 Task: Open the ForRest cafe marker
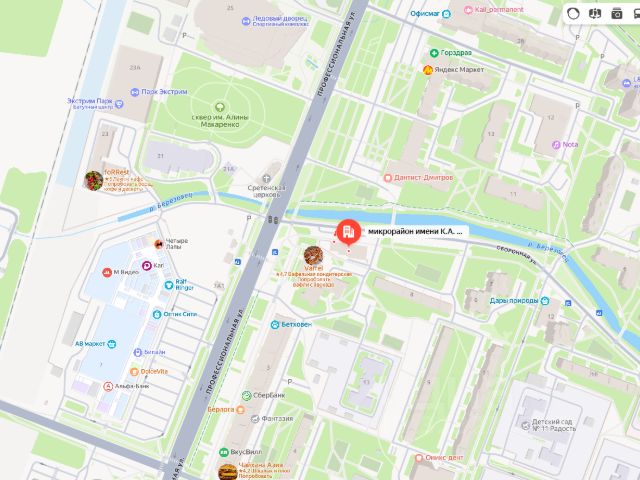click(x=94, y=180)
